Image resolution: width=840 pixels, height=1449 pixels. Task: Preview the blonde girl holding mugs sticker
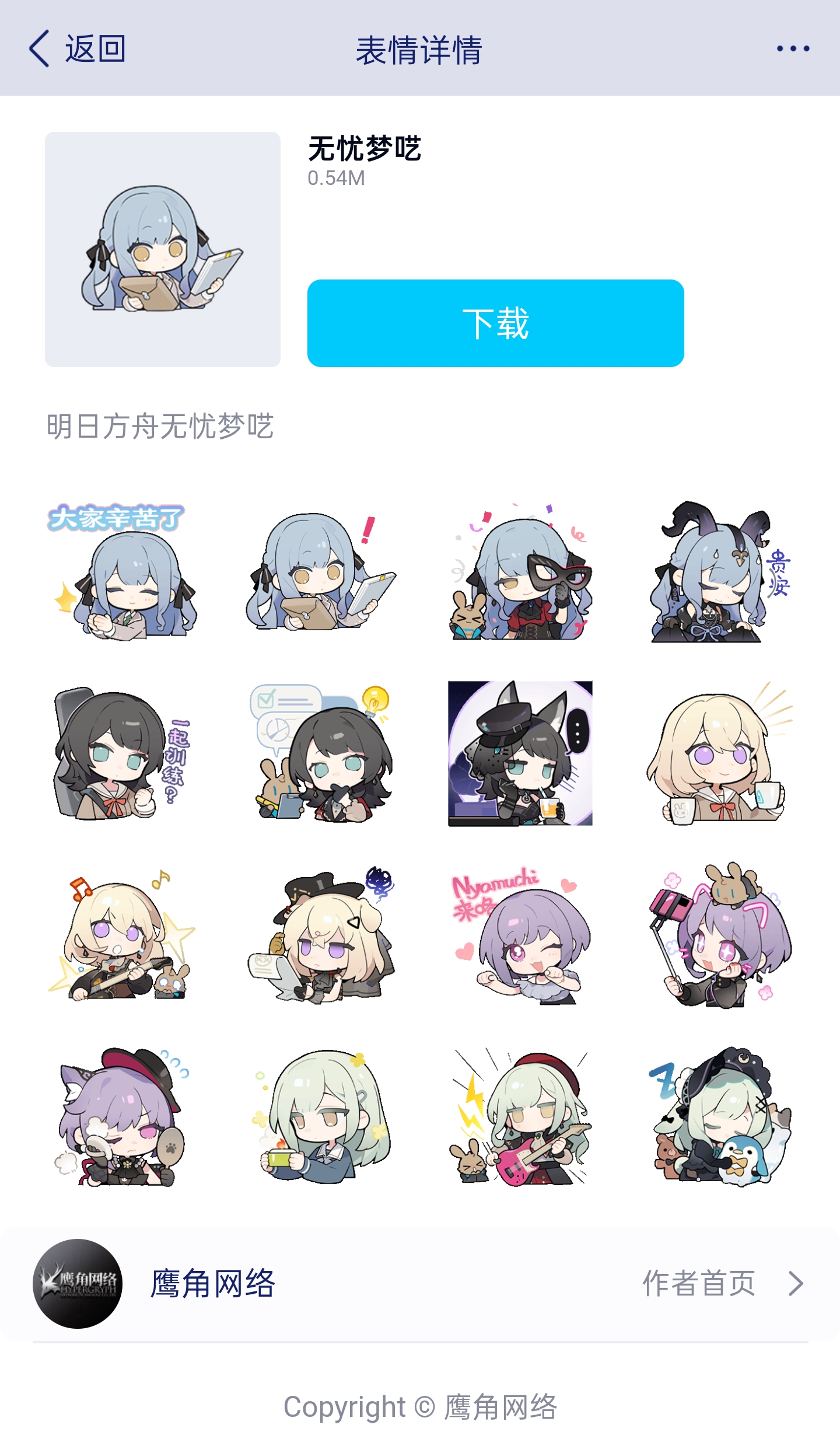(x=719, y=753)
